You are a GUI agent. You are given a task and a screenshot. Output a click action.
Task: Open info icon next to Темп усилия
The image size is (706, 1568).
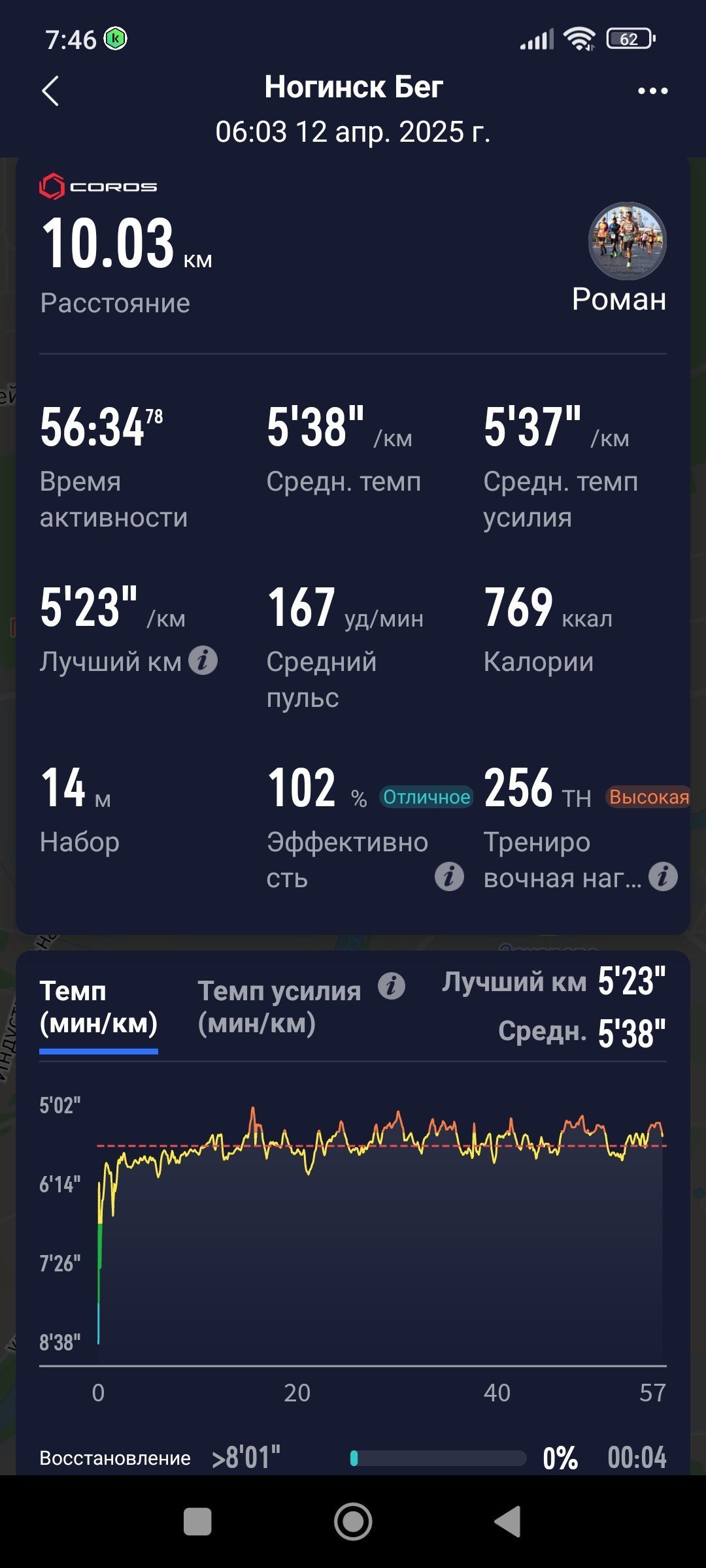click(392, 986)
